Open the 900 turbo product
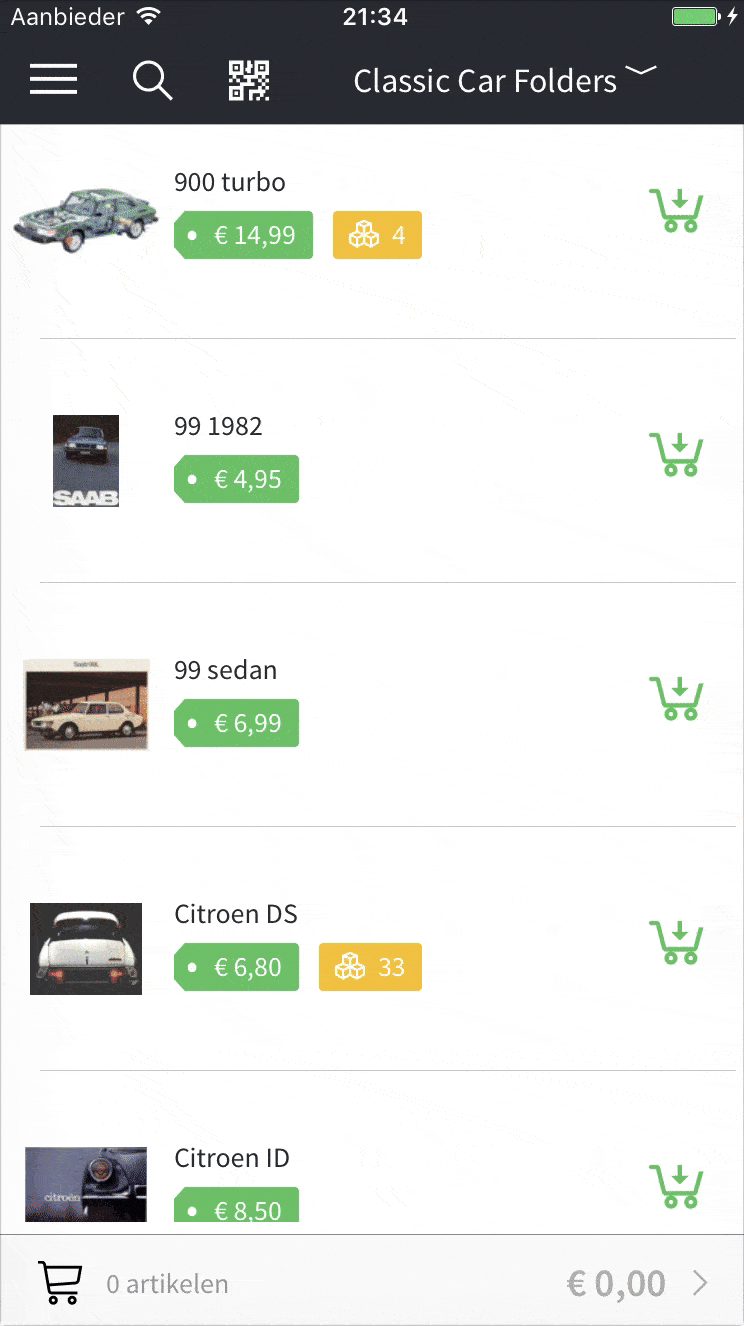744x1326 pixels. [x=230, y=182]
